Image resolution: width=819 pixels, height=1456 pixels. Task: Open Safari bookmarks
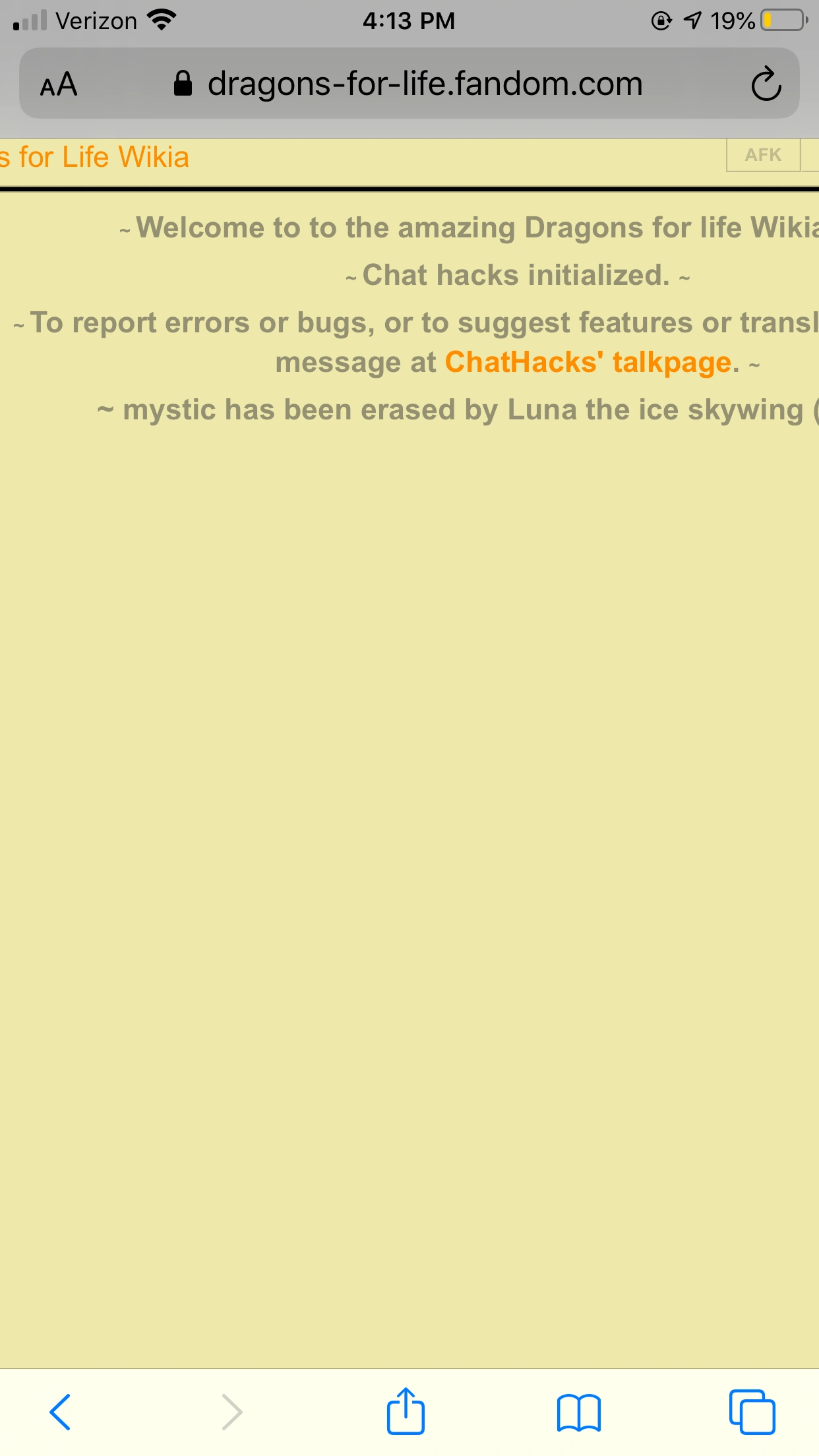pyautogui.click(x=578, y=1412)
